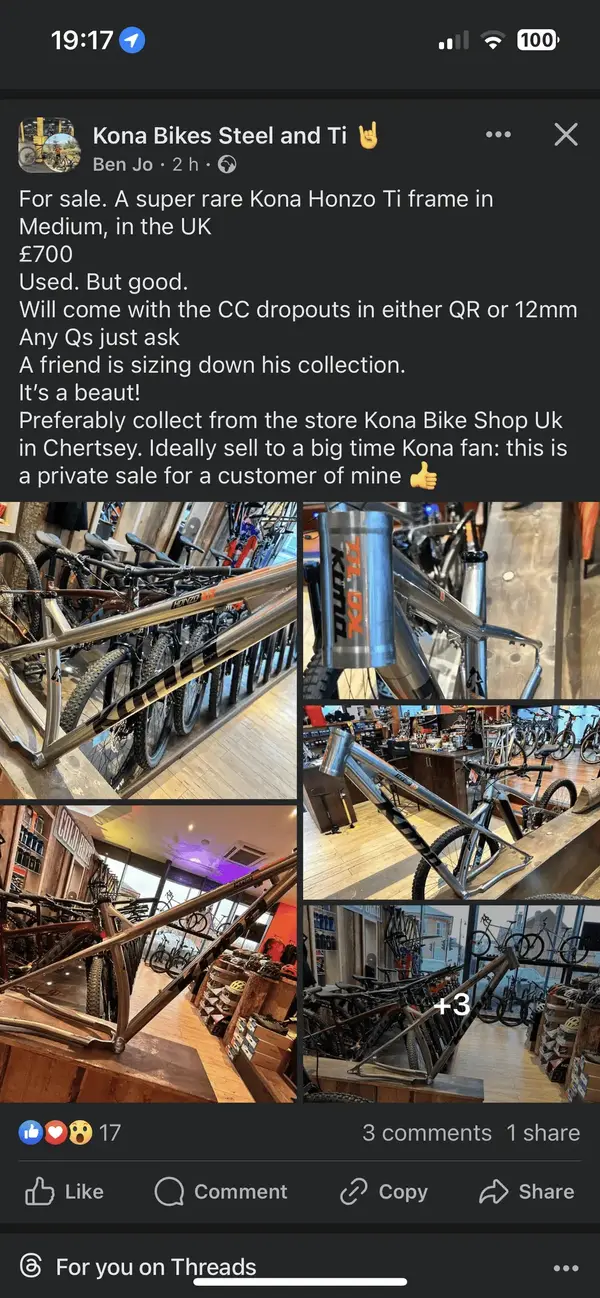Comment on the post

221,1191
